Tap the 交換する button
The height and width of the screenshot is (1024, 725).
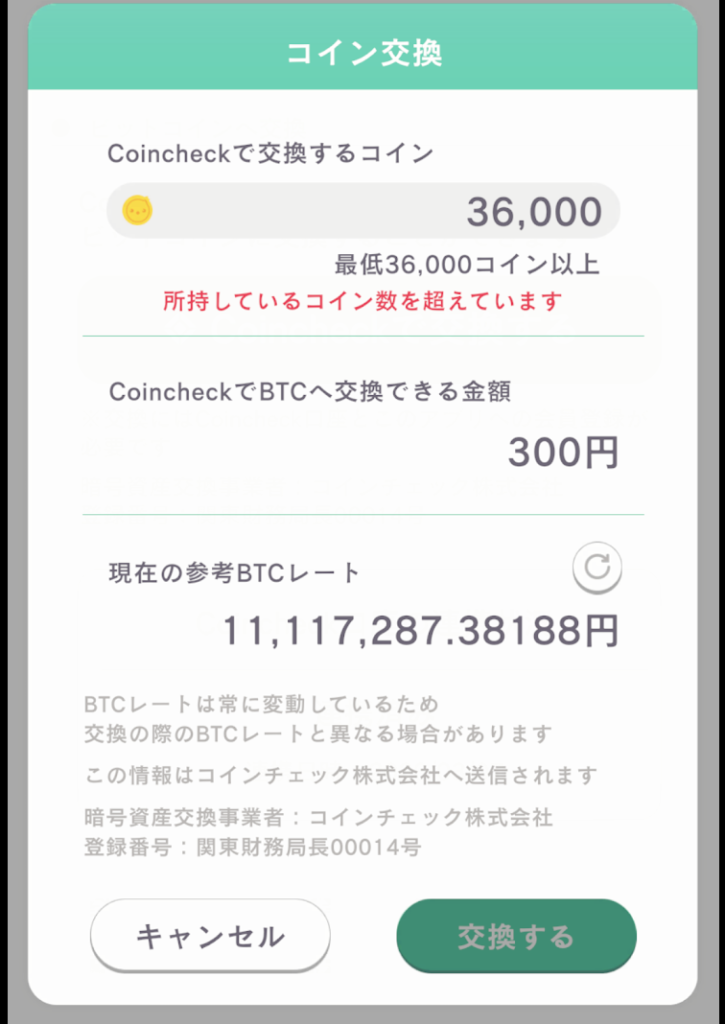[516, 936]
